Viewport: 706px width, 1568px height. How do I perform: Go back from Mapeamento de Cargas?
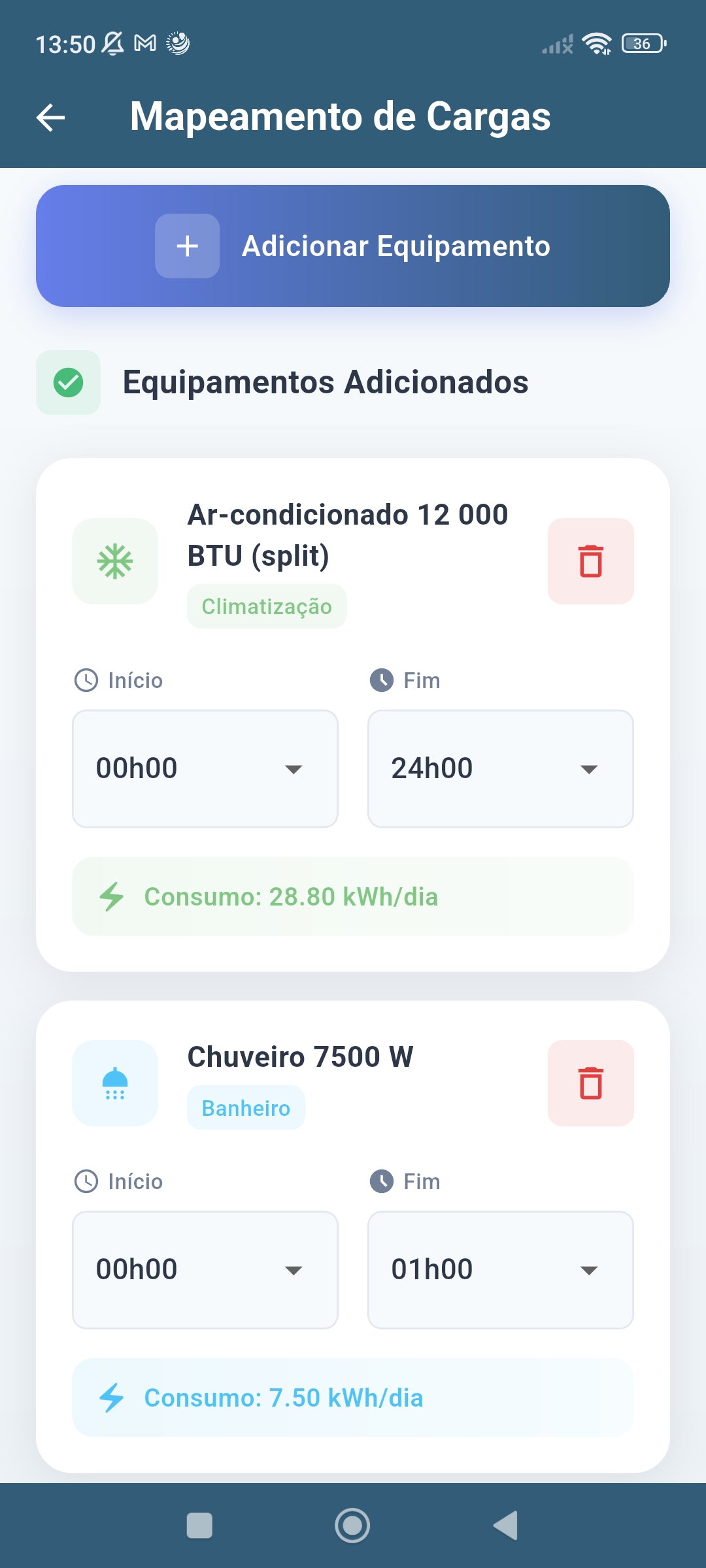(x=50, y=118)
